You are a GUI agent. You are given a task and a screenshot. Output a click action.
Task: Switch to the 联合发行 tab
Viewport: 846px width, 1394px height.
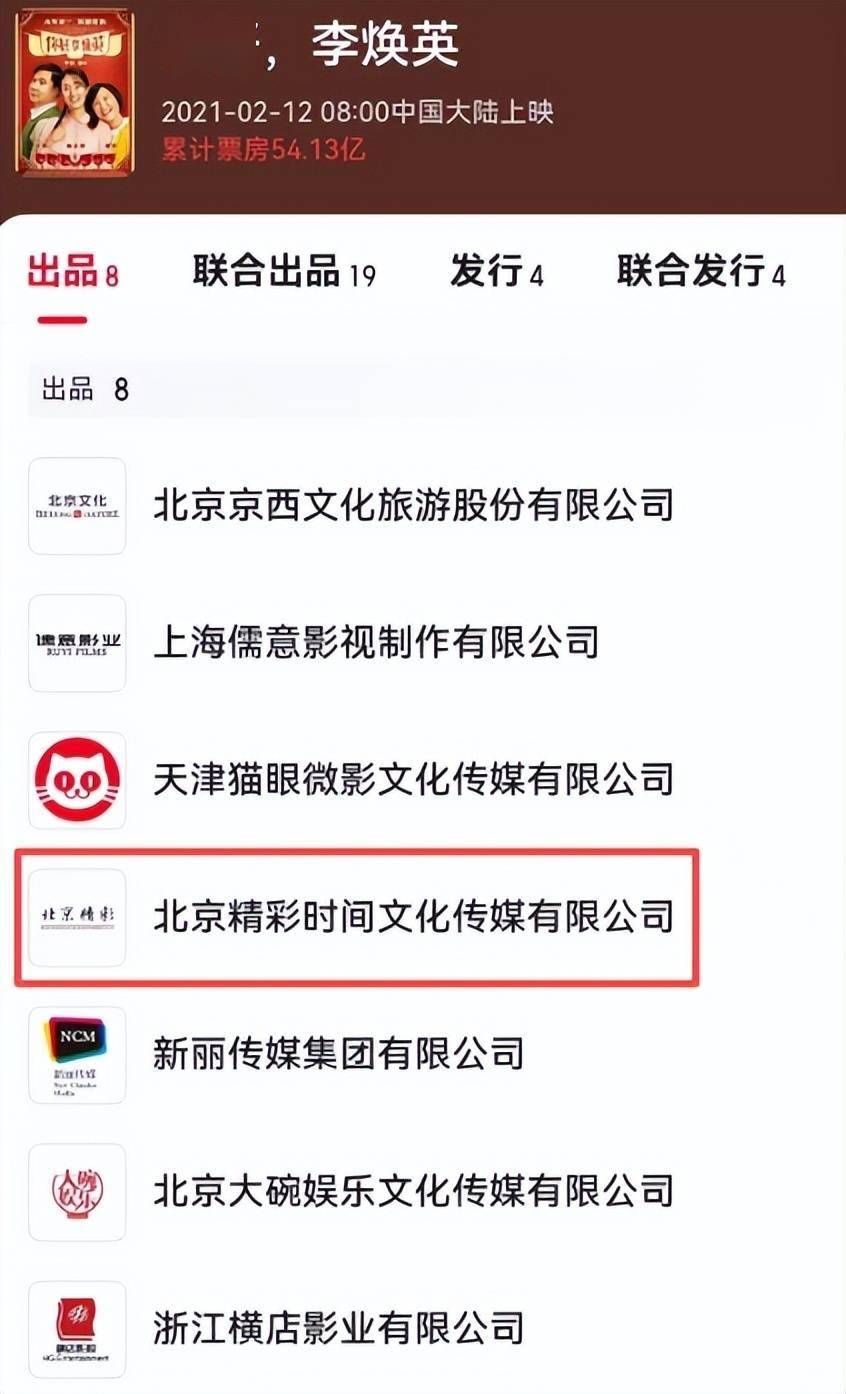point(700,272)
